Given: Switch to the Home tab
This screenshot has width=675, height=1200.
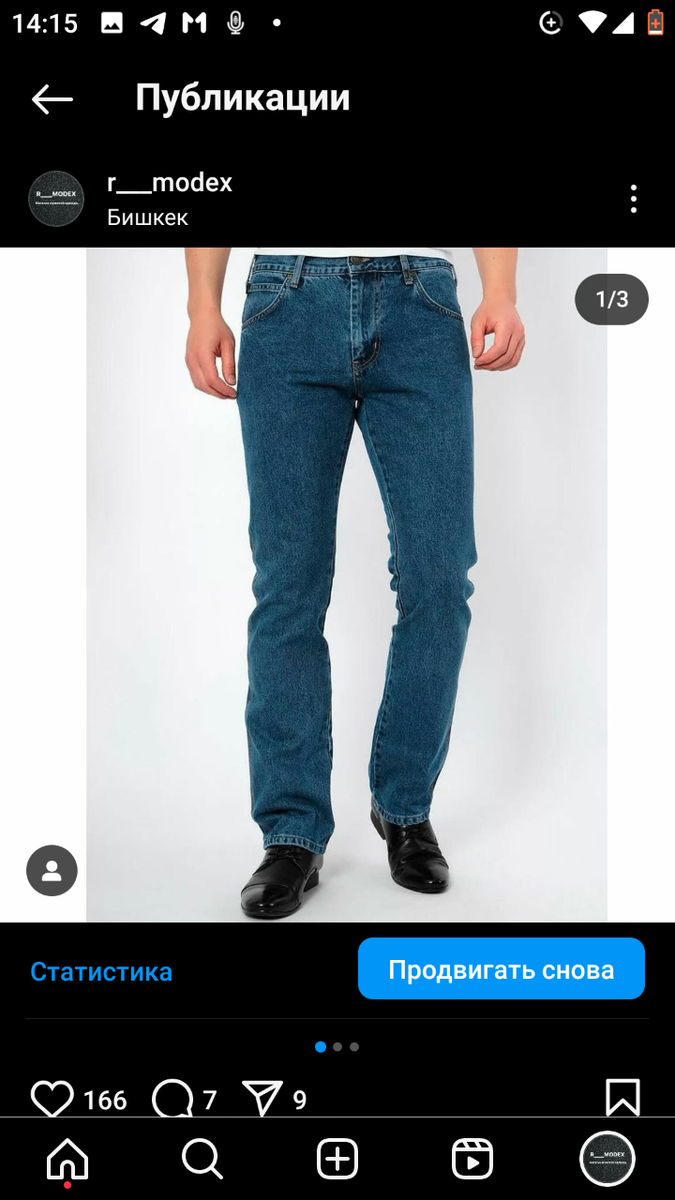Looking at the screenshot, I should tap(68, 1160).
